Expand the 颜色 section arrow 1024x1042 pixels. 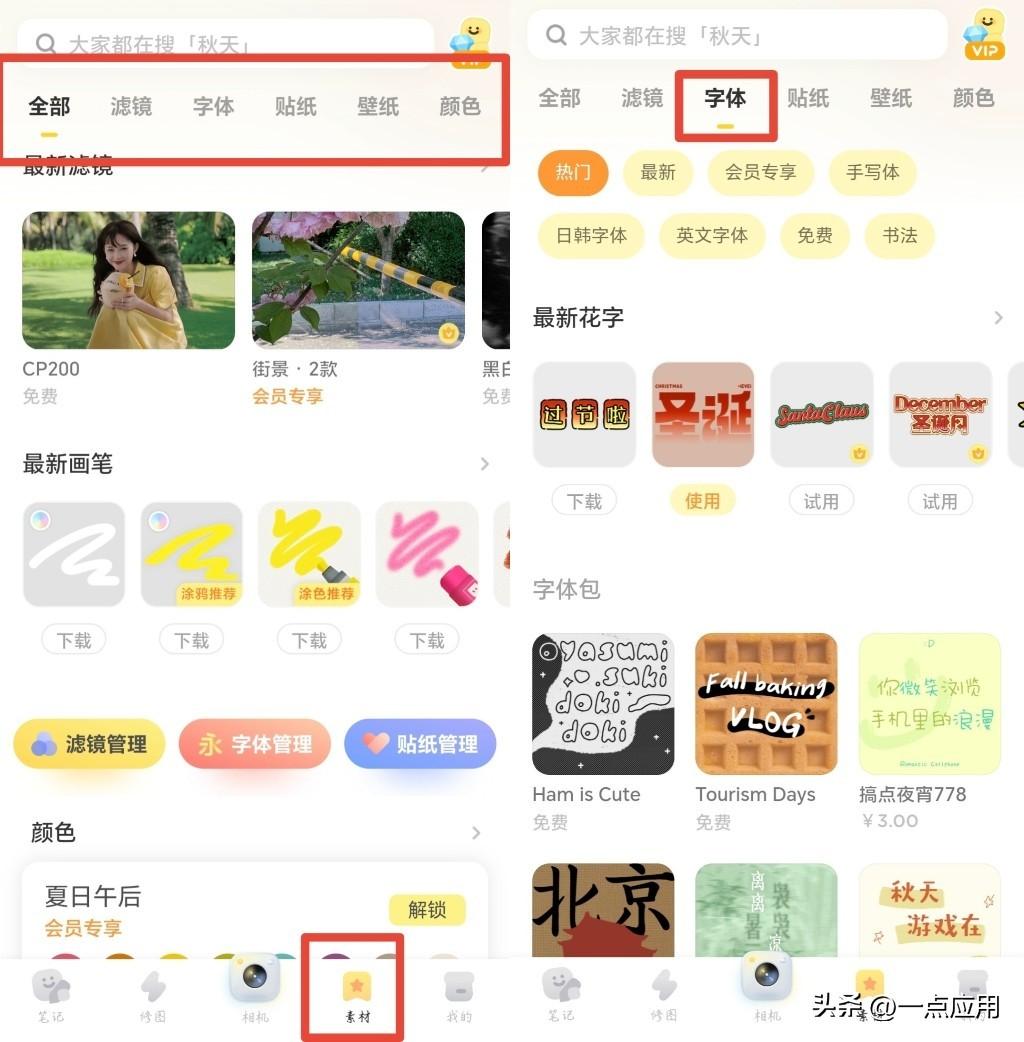pyautogui.click(x=476, y=833)
